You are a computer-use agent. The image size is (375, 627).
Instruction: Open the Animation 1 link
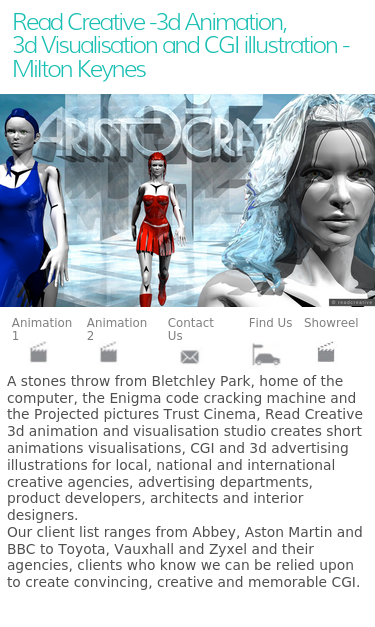pos(42,329)
